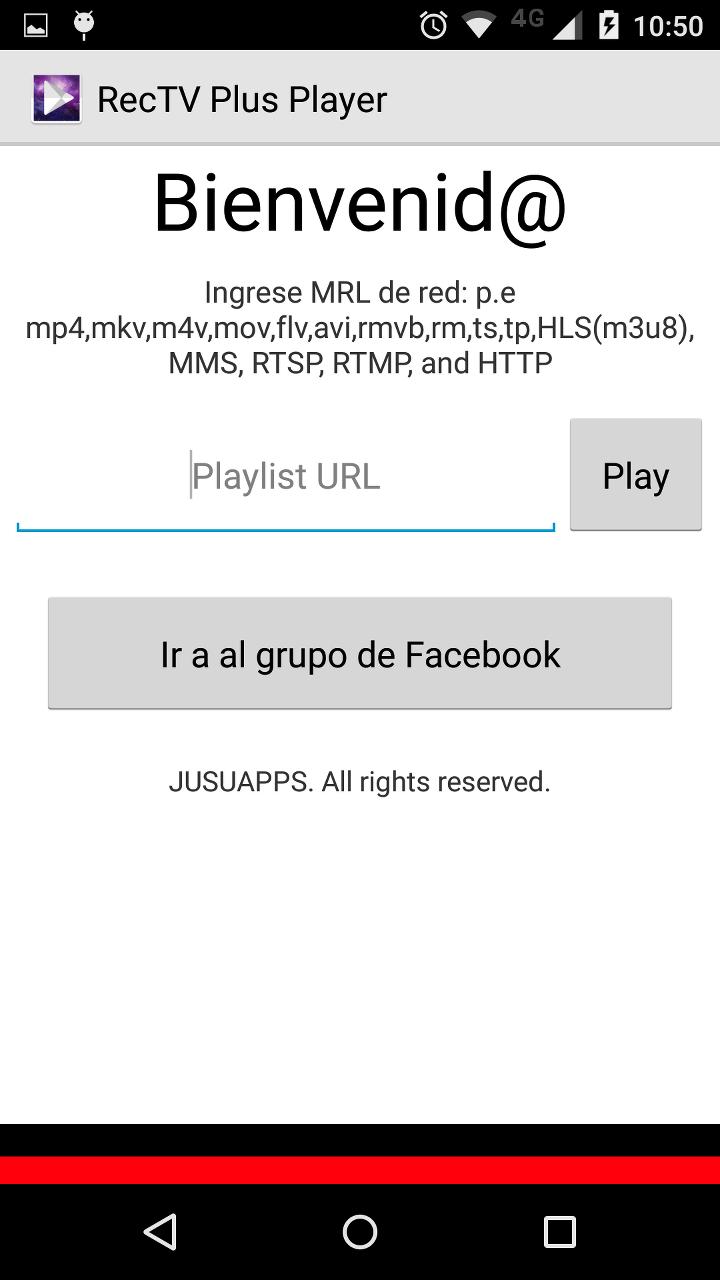
Task: Tap the MRL format instructions text
Action: click(360, 328)
